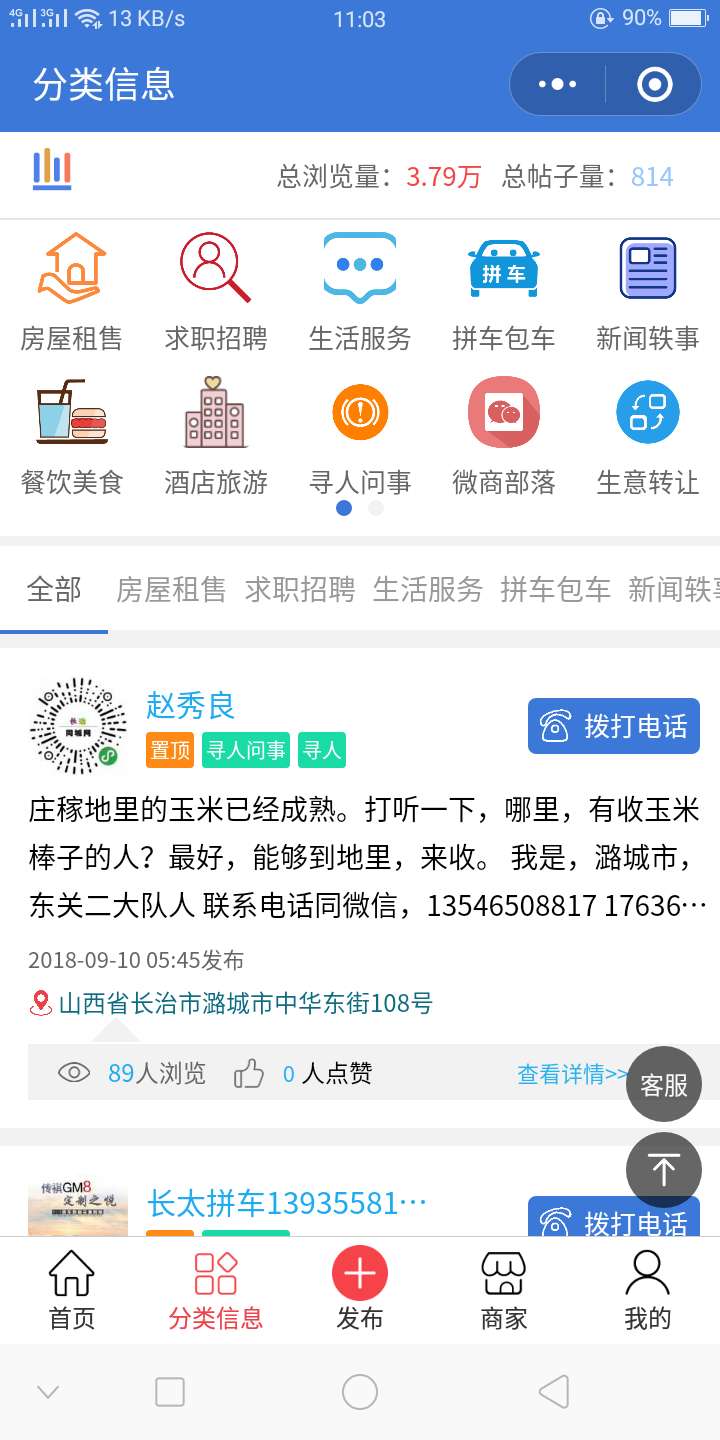Open the 求职招聘 category
This screenshot has width=720, height=1440.
tap(216, 292)
